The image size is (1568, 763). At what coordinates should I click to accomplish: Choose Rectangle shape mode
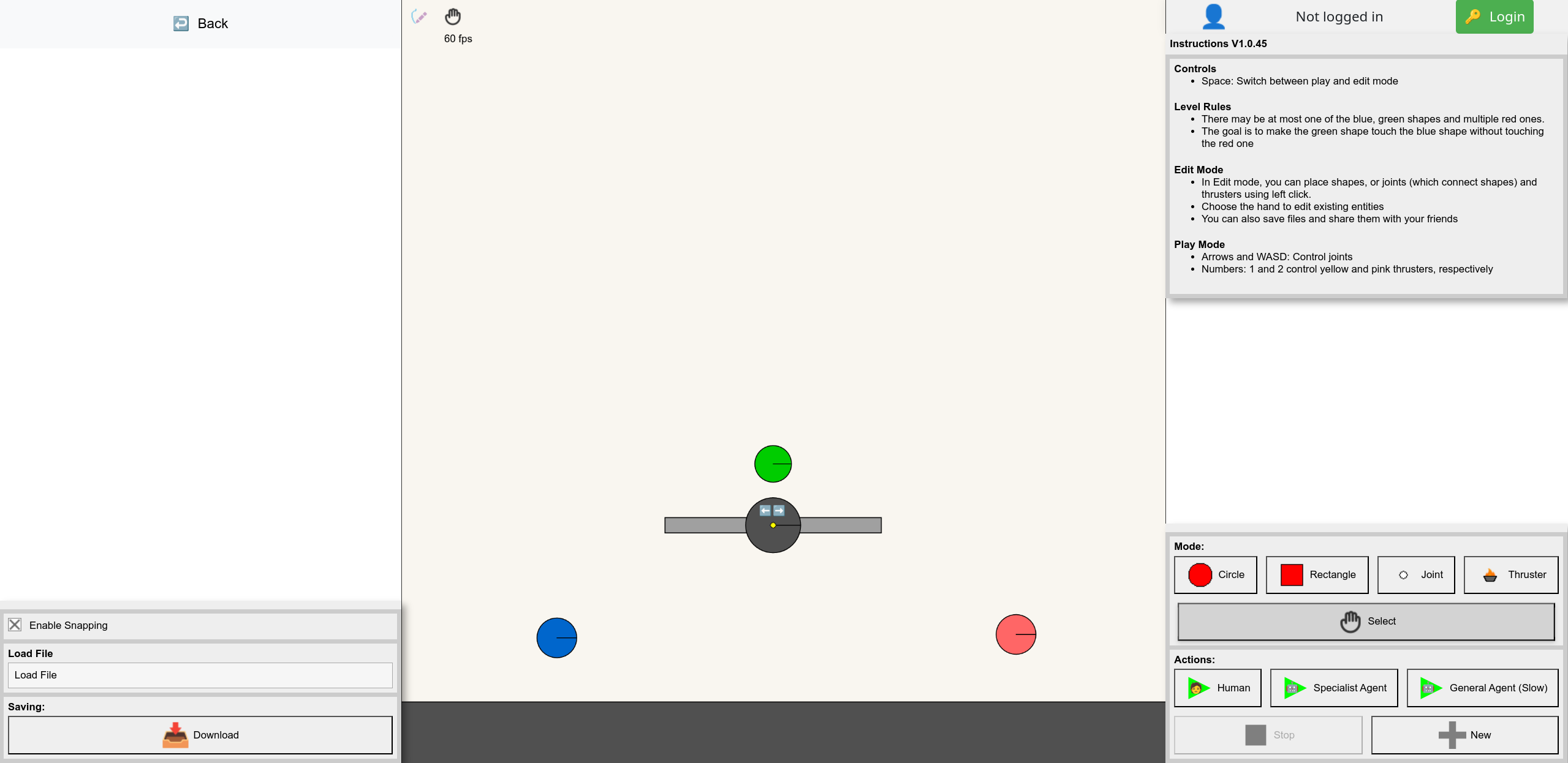(x=1317, y=574)
